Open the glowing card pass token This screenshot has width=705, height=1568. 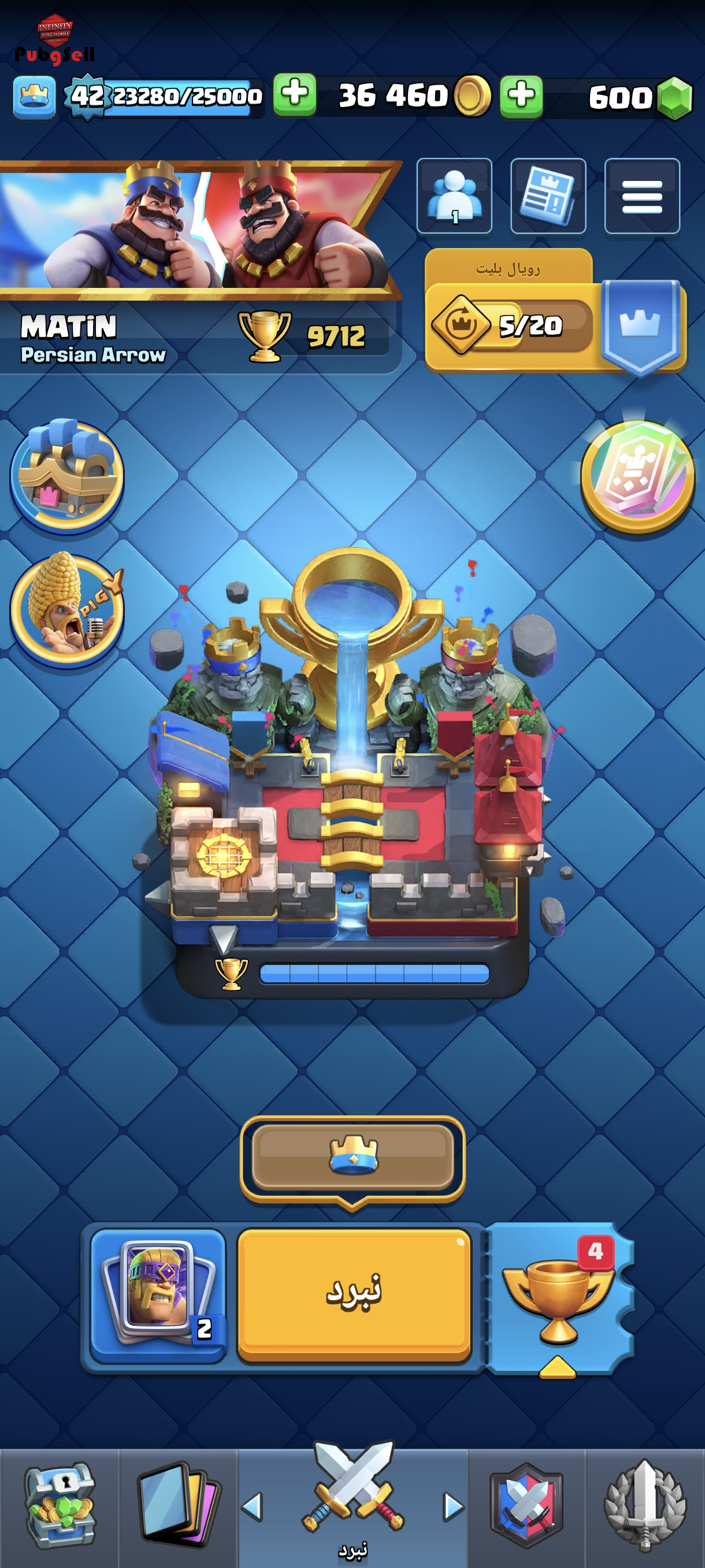click(x=637, y=476)
